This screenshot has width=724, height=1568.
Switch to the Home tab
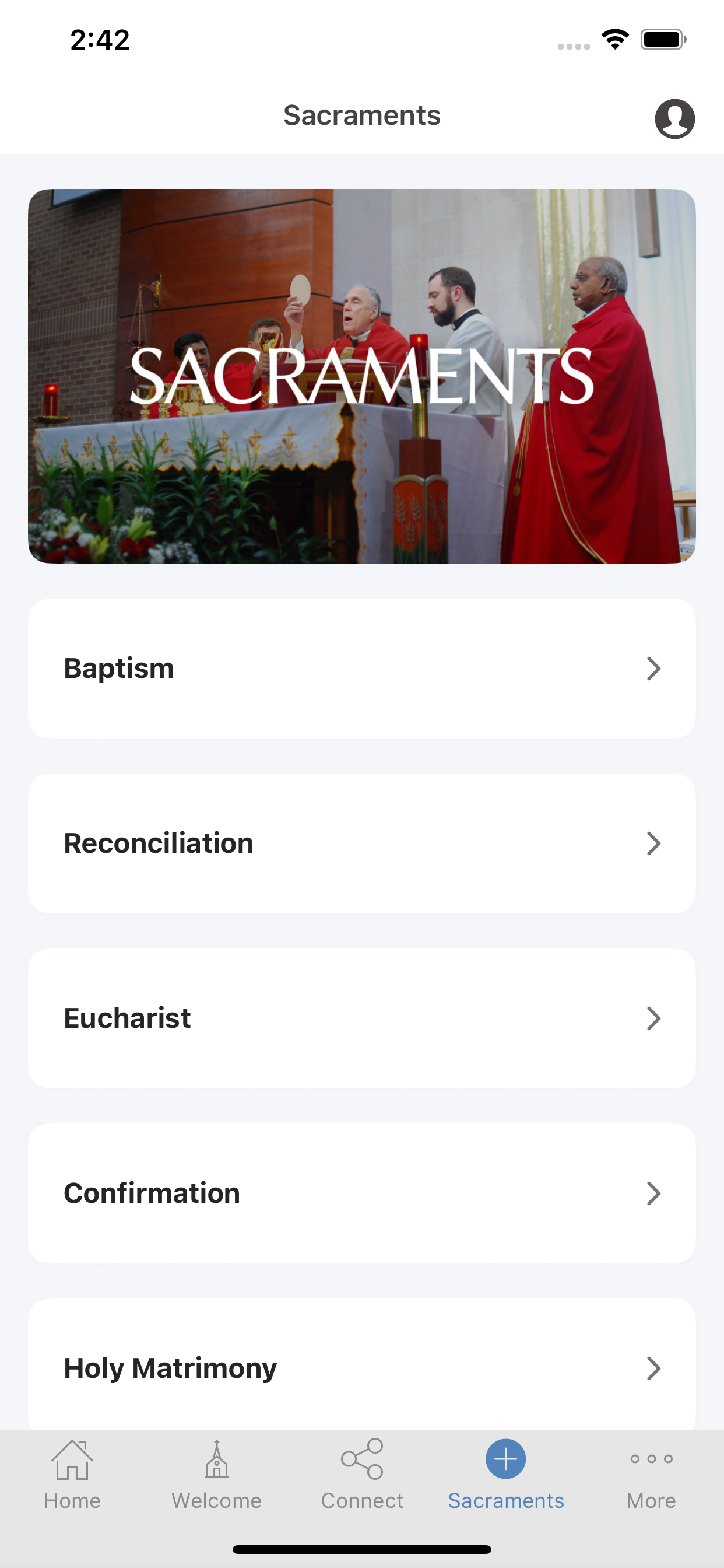click(x=72, y=1474)
